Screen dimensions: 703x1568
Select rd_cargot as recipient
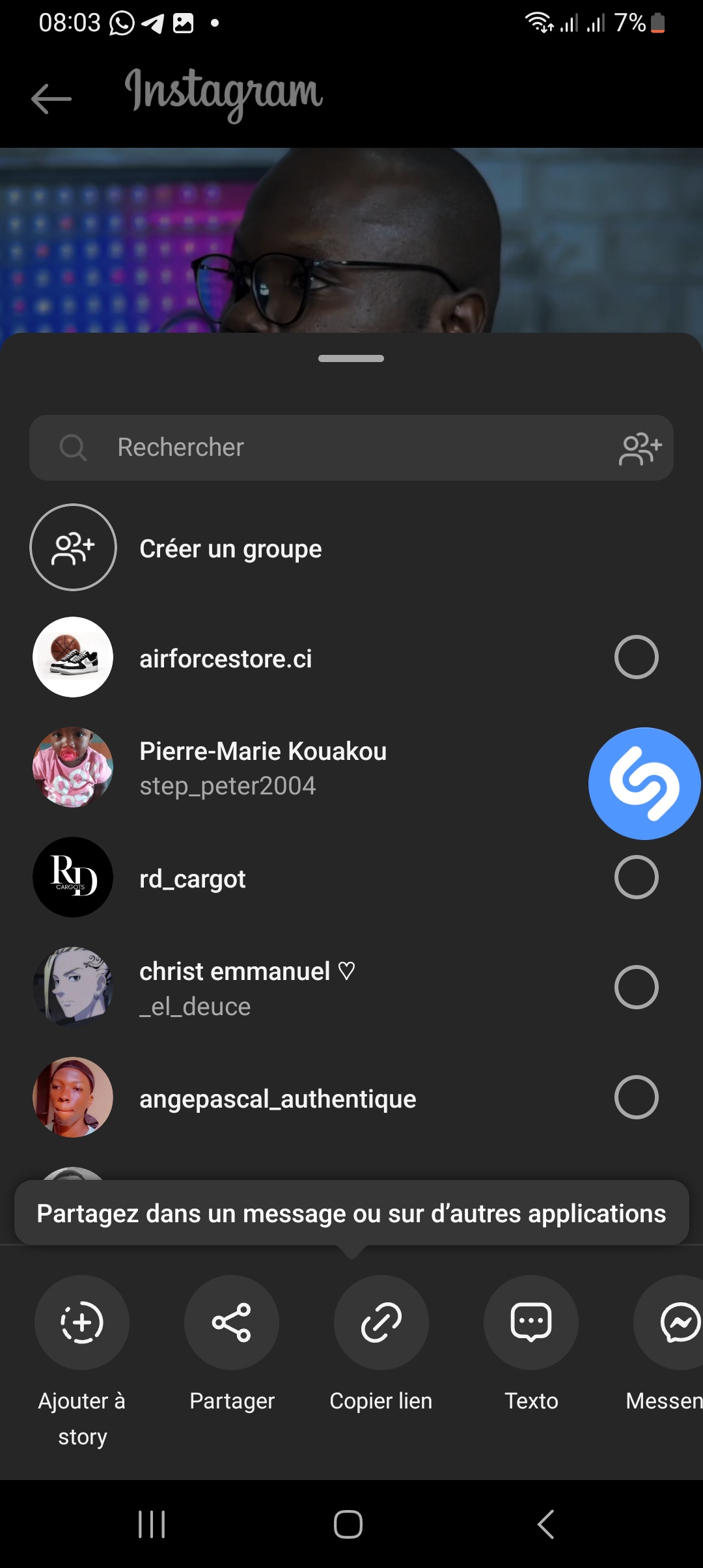click(636, 878)
